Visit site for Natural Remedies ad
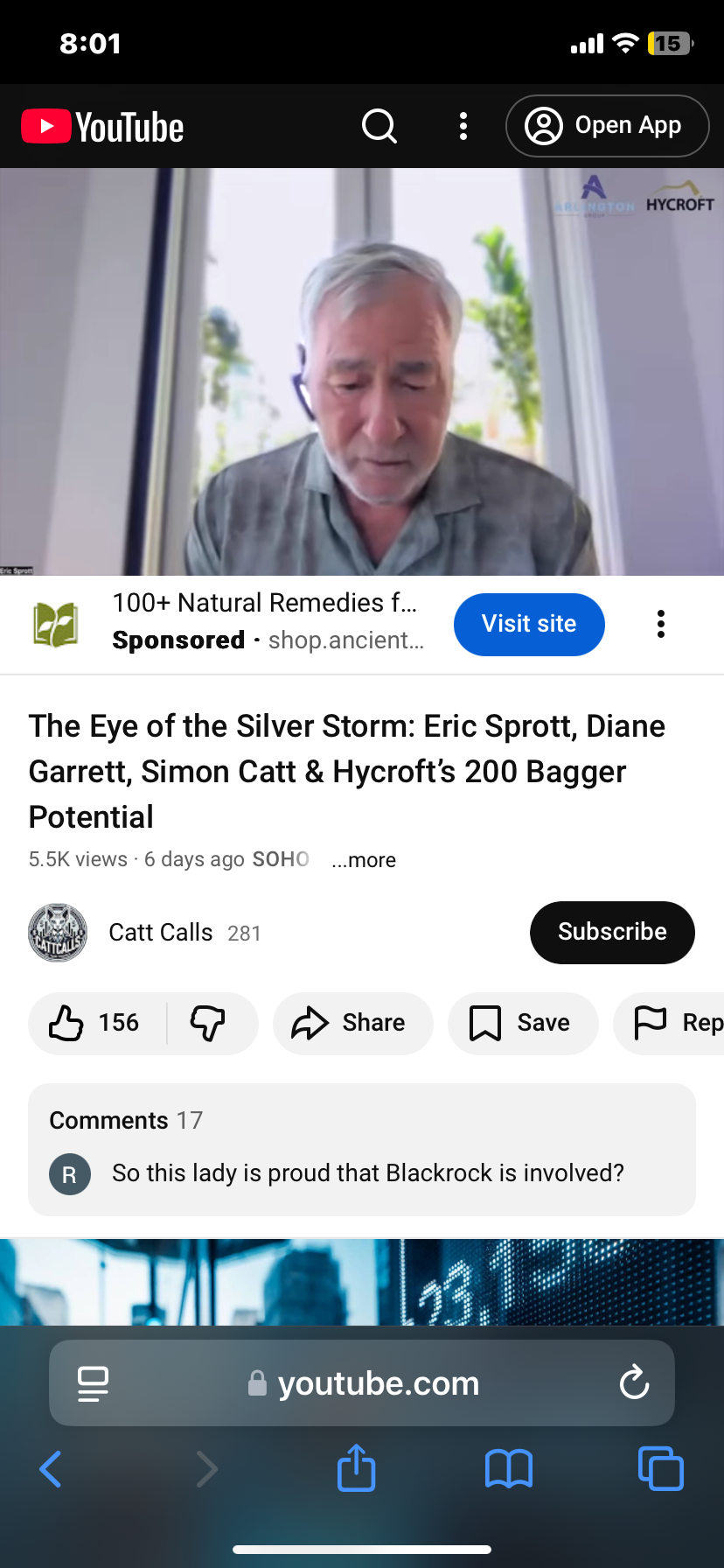Viewport: 724px width, 1568px height. point(529,624)
